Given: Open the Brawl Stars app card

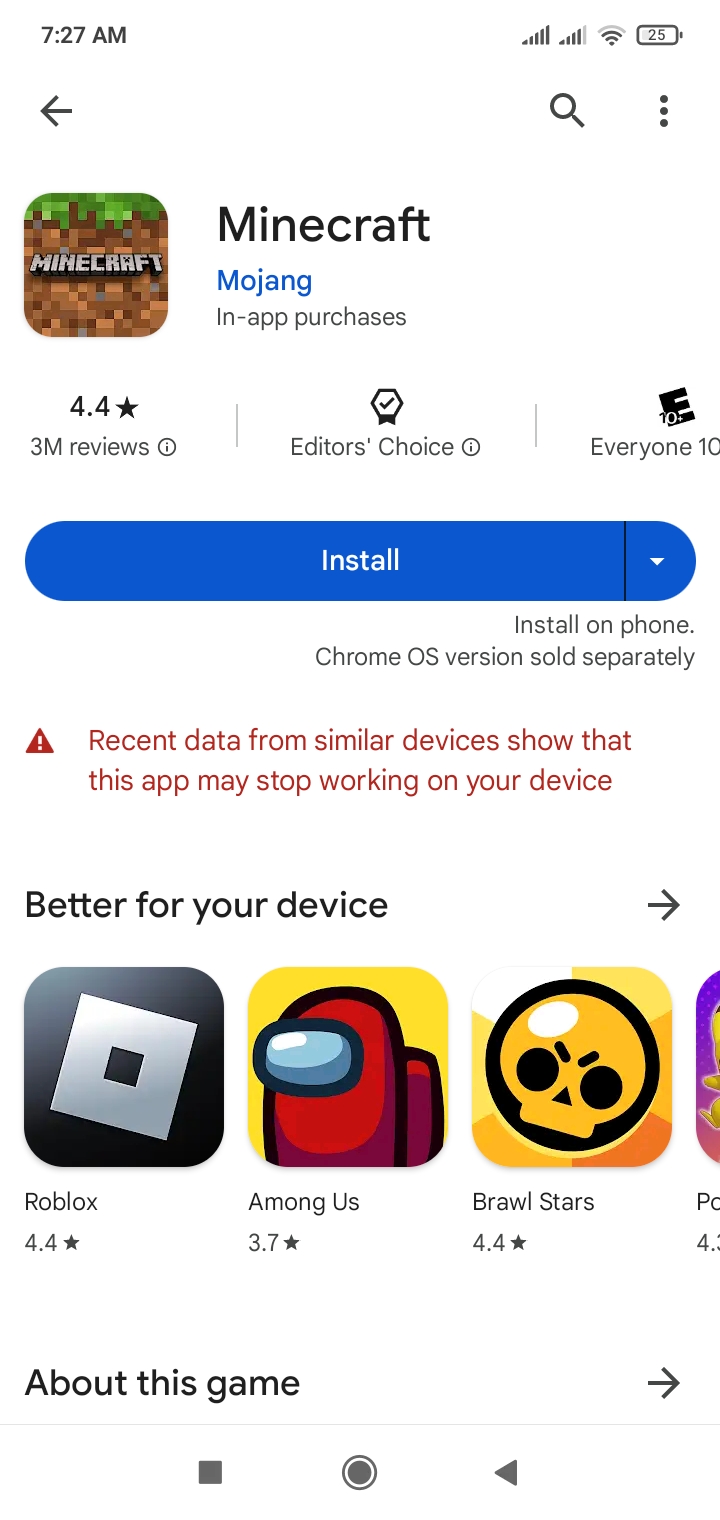Looking at the screenshot, I should [571, 1067].
